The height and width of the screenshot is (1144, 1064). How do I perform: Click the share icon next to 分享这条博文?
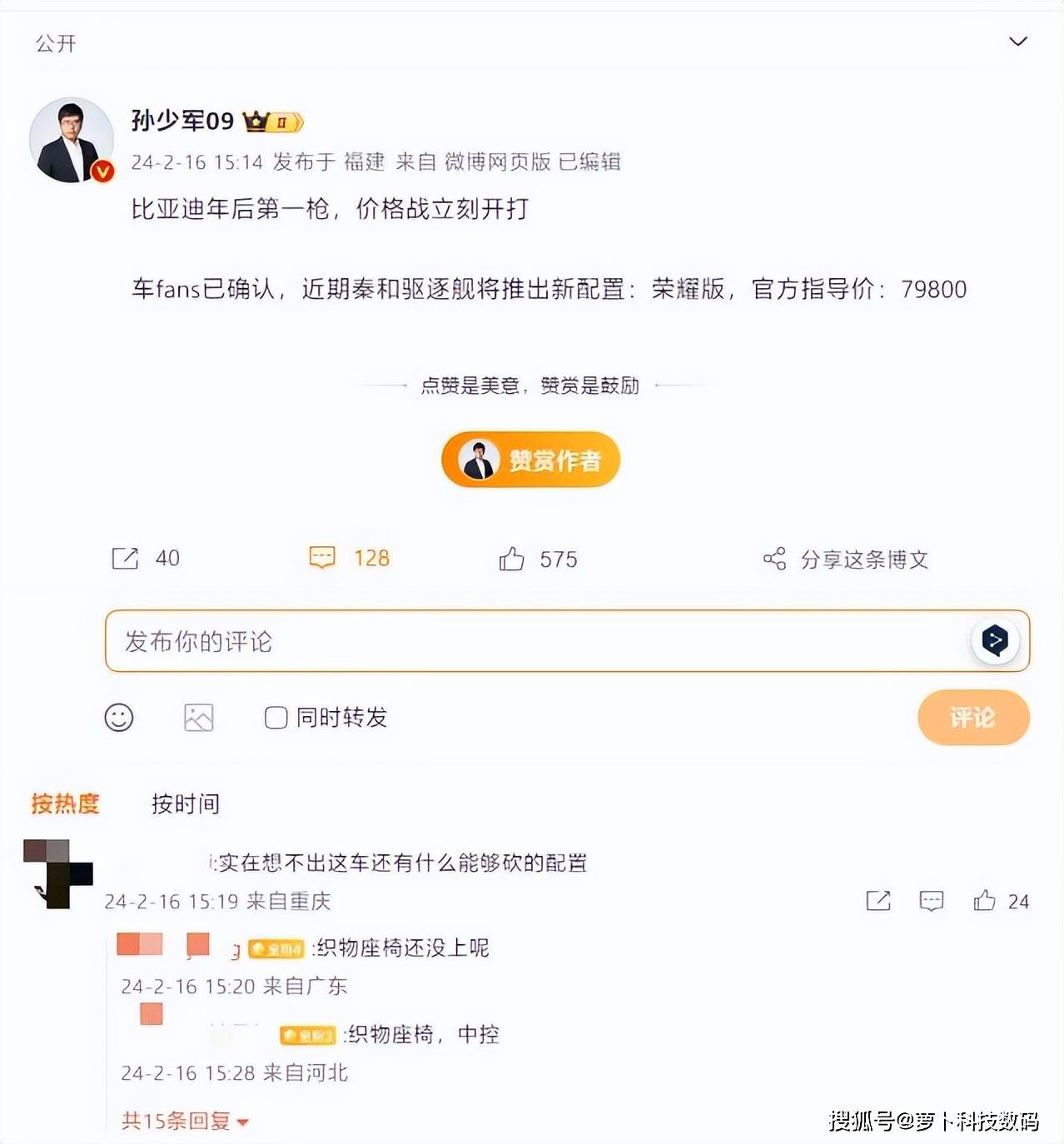[x=774, y=560]
